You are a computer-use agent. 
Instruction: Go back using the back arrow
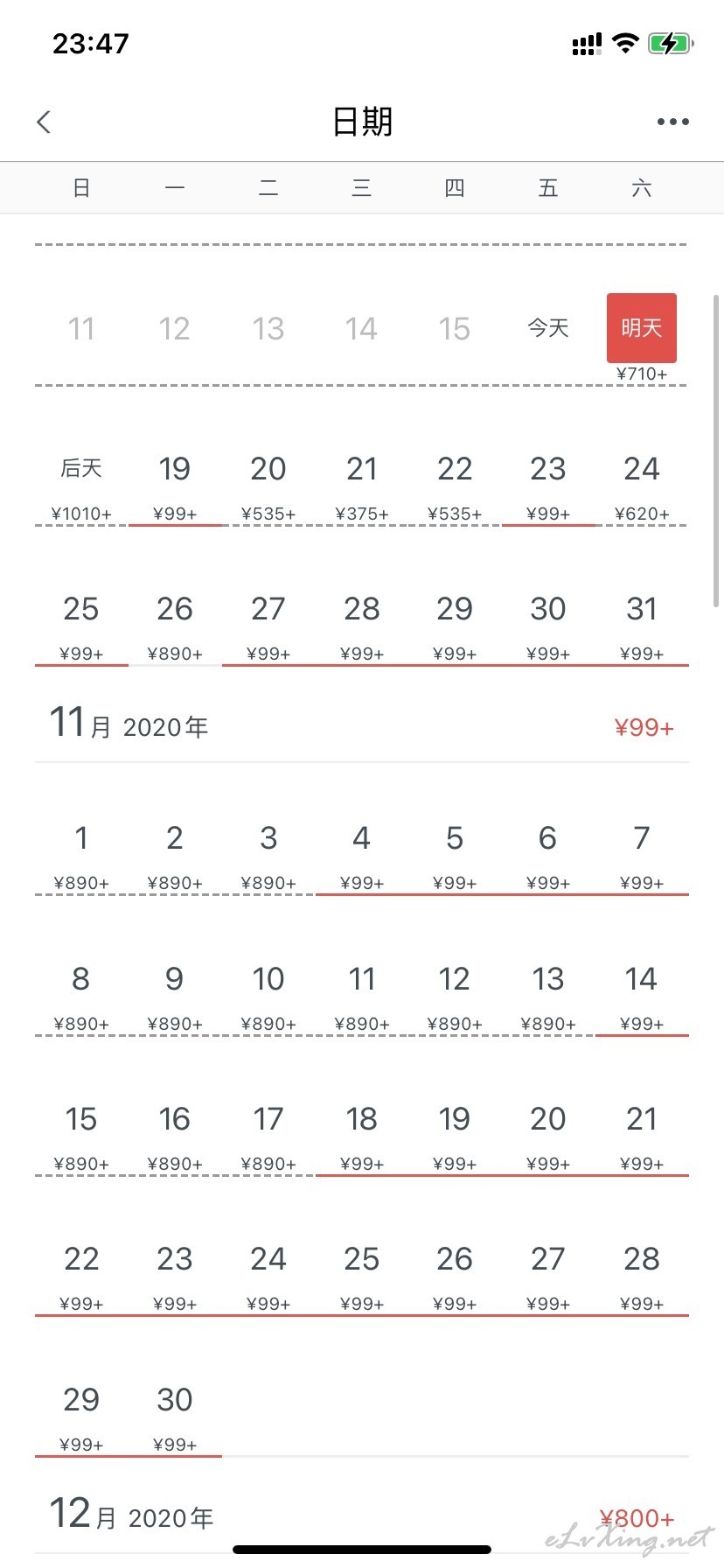pos(45,122)
